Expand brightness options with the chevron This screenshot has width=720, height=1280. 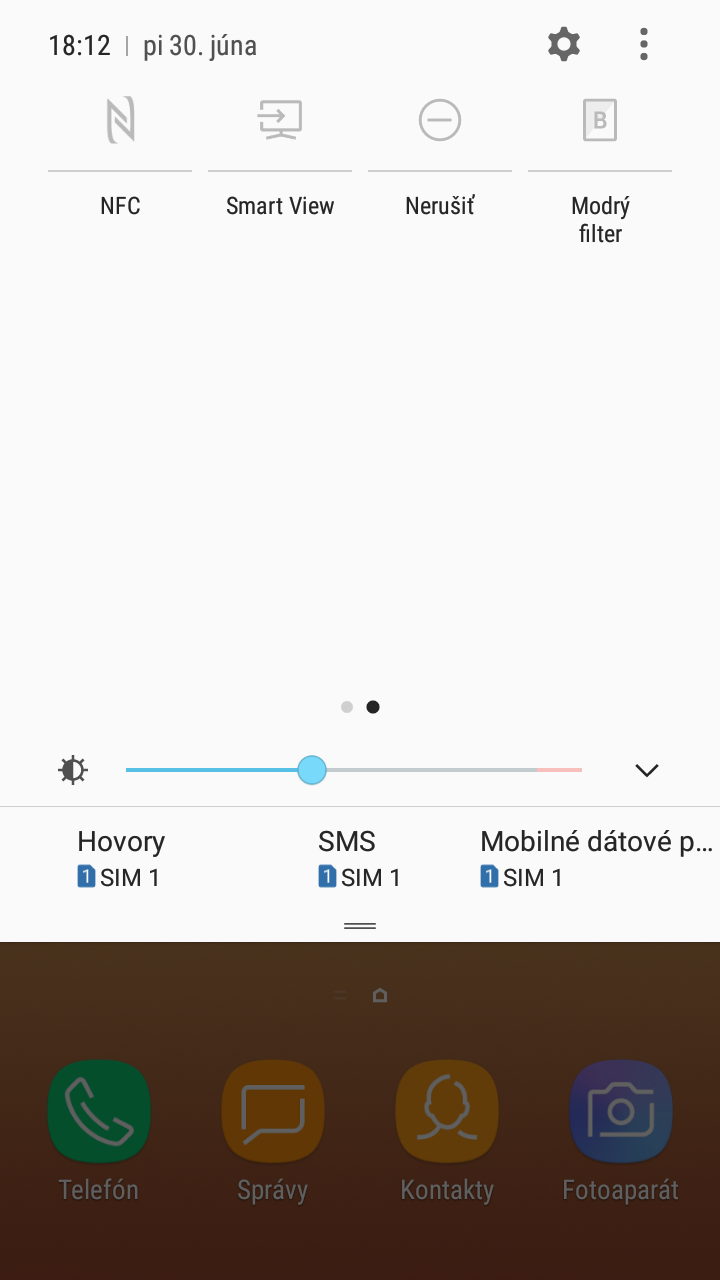647,770
